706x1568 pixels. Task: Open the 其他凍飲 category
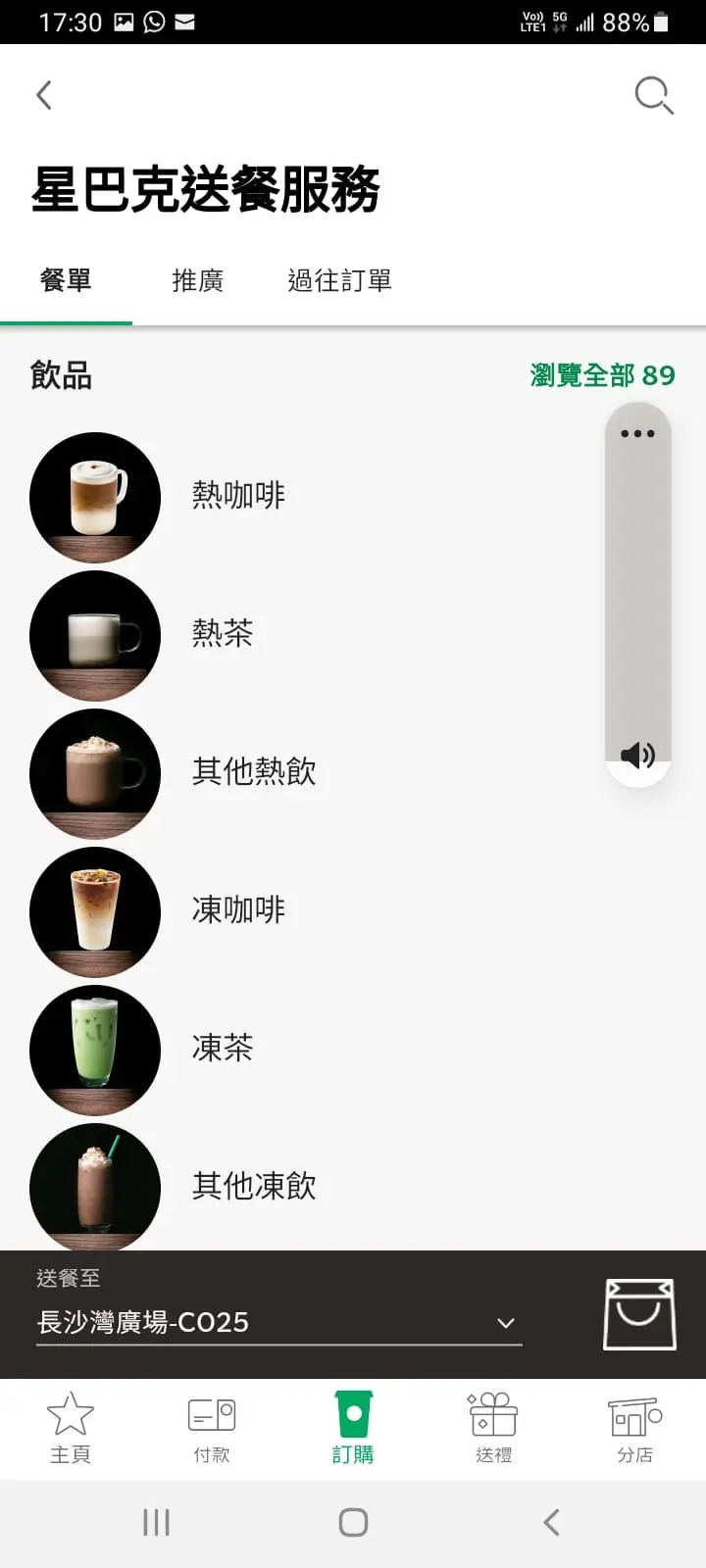pyautogui.click(x=254, y=1187)
